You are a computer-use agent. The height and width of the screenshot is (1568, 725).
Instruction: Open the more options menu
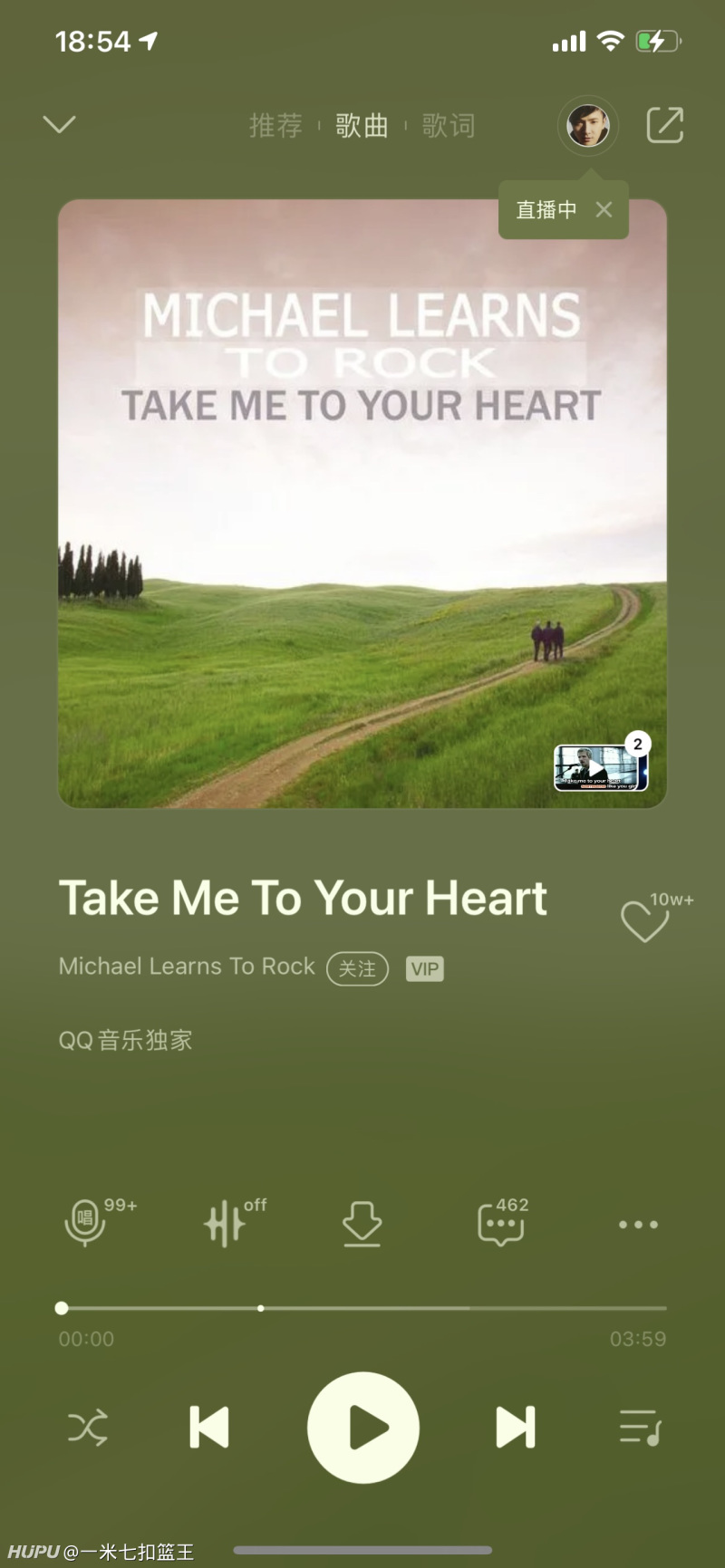[x=638, y=1224]
